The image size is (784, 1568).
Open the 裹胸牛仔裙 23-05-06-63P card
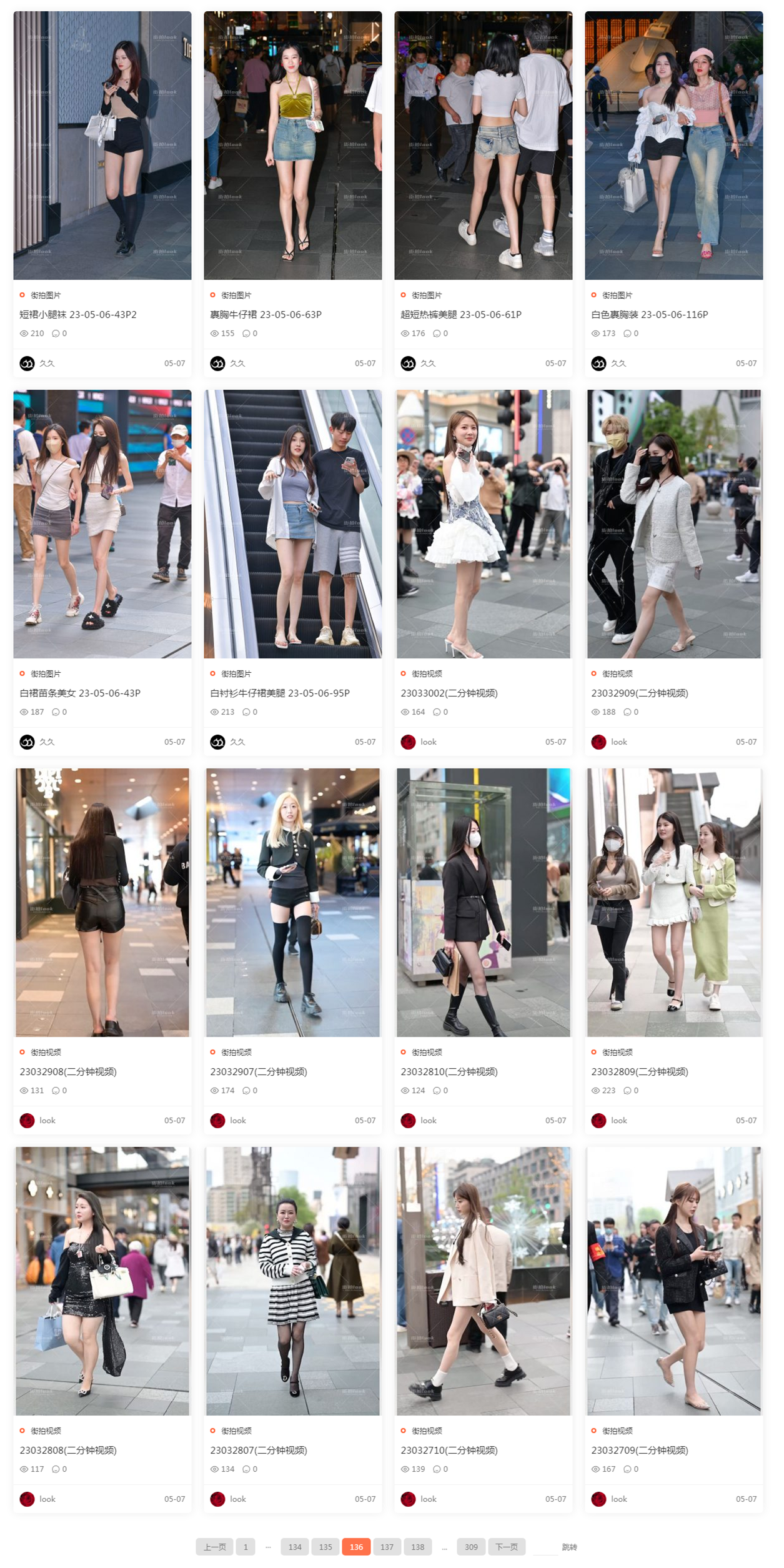coord(265,314)
